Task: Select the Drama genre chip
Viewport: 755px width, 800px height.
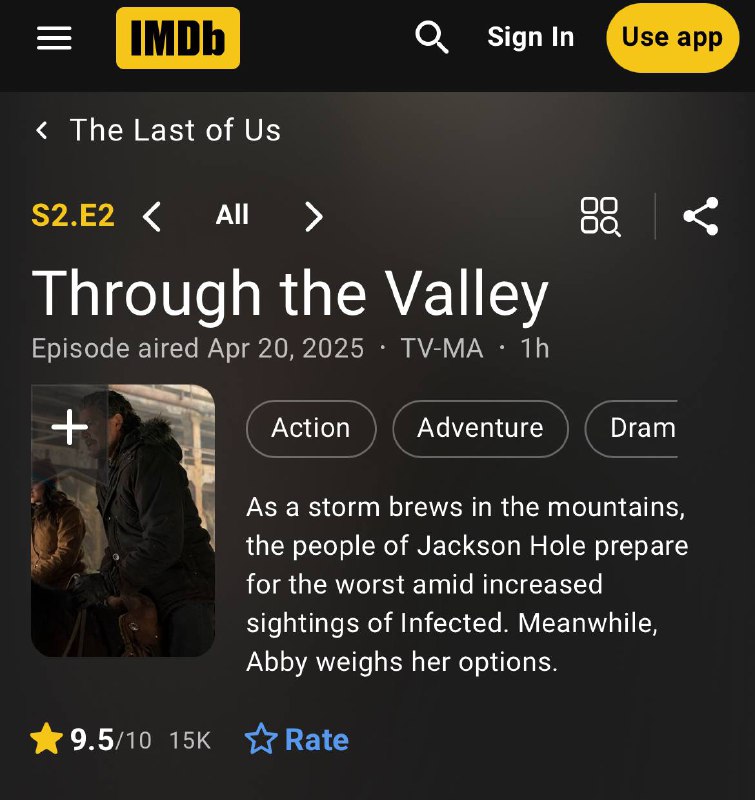Action: click(640, 428)
